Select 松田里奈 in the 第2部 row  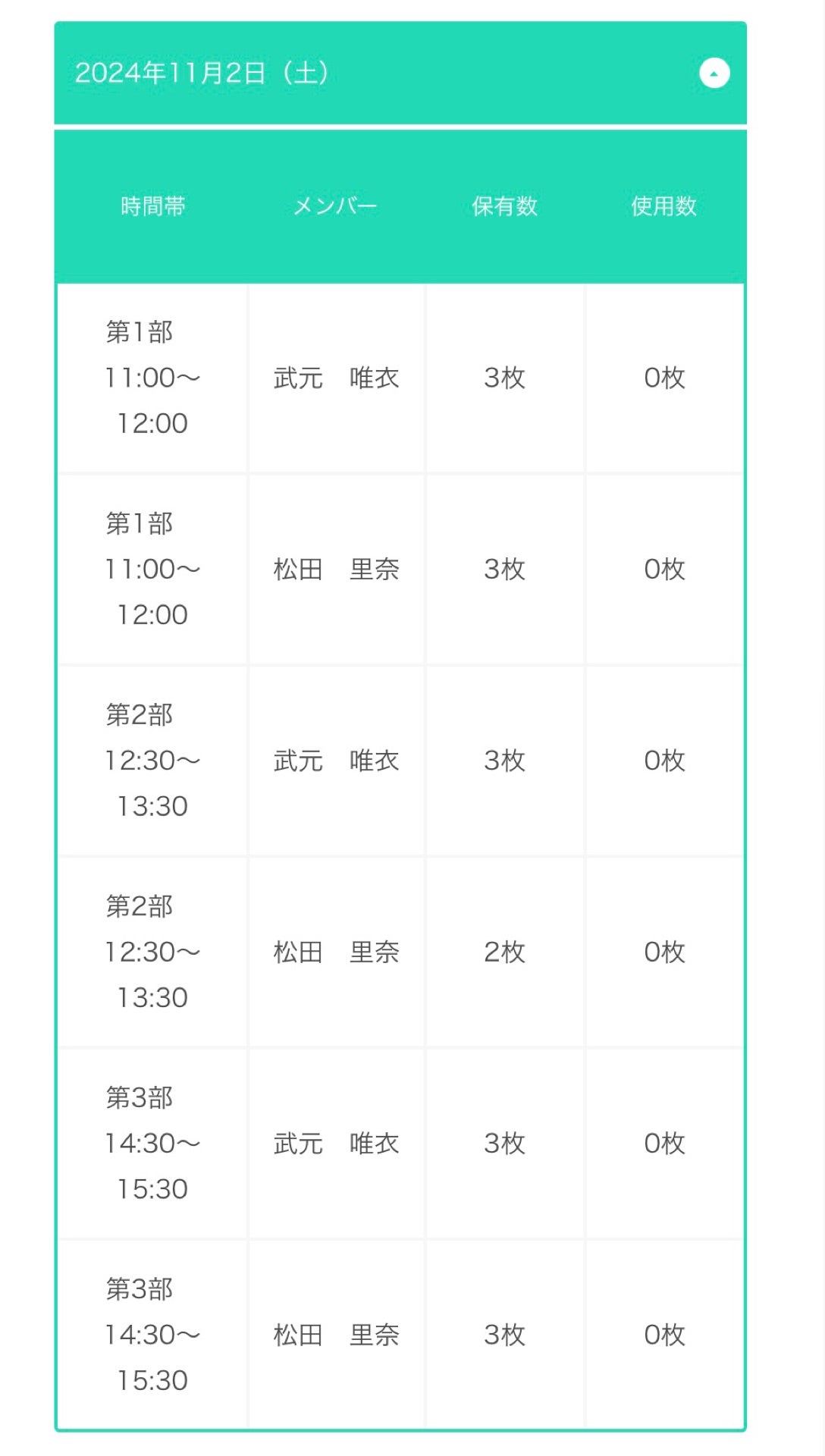click(x=336, y=952)
